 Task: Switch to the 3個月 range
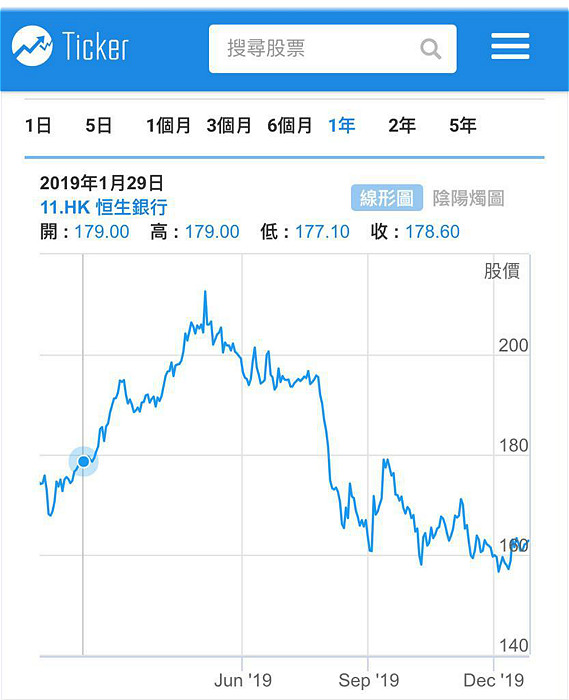point(228,125)
